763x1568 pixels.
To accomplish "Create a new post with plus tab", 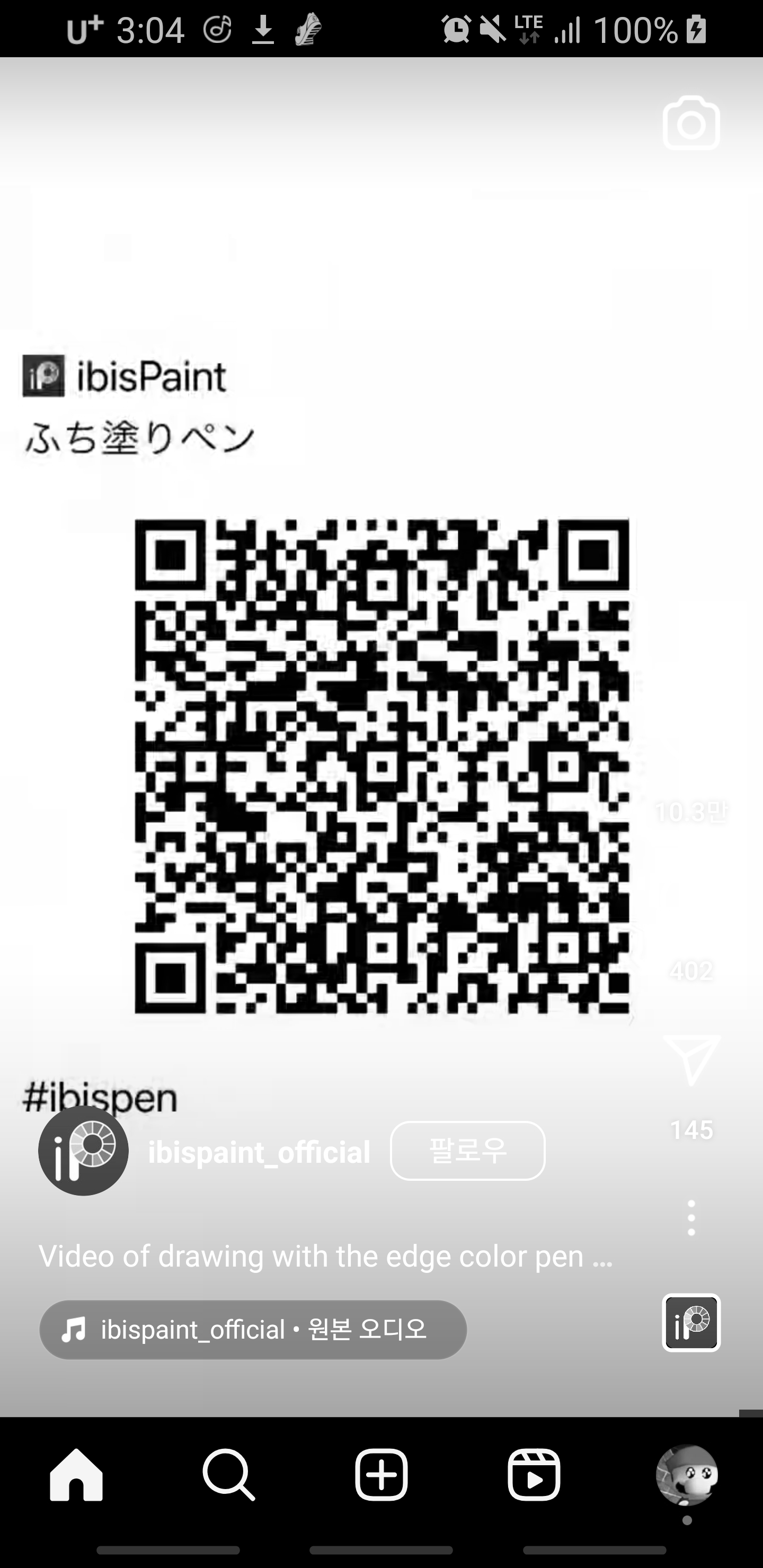I will 381,1475.
